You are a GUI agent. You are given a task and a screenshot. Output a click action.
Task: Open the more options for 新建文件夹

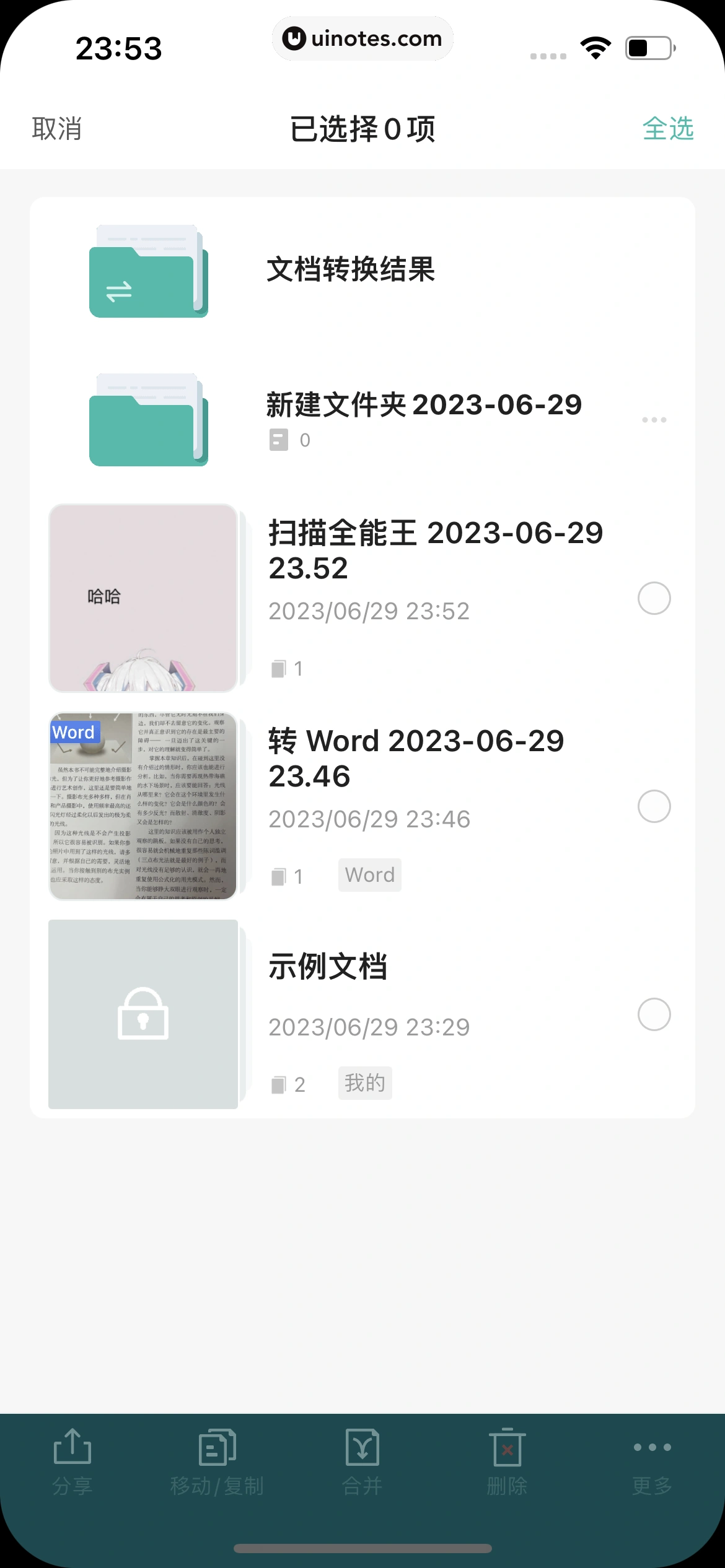coord(654,420)
